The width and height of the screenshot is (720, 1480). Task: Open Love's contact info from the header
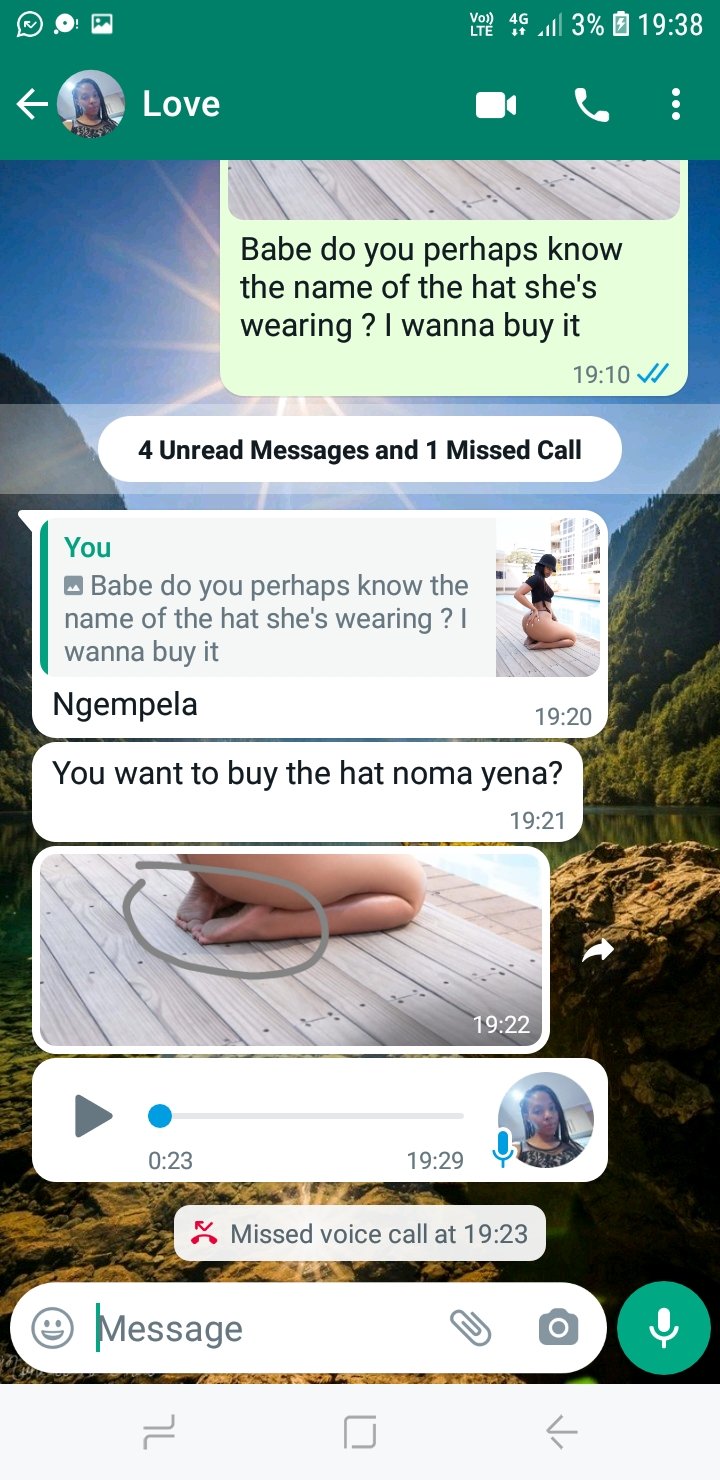click(181, 104)
